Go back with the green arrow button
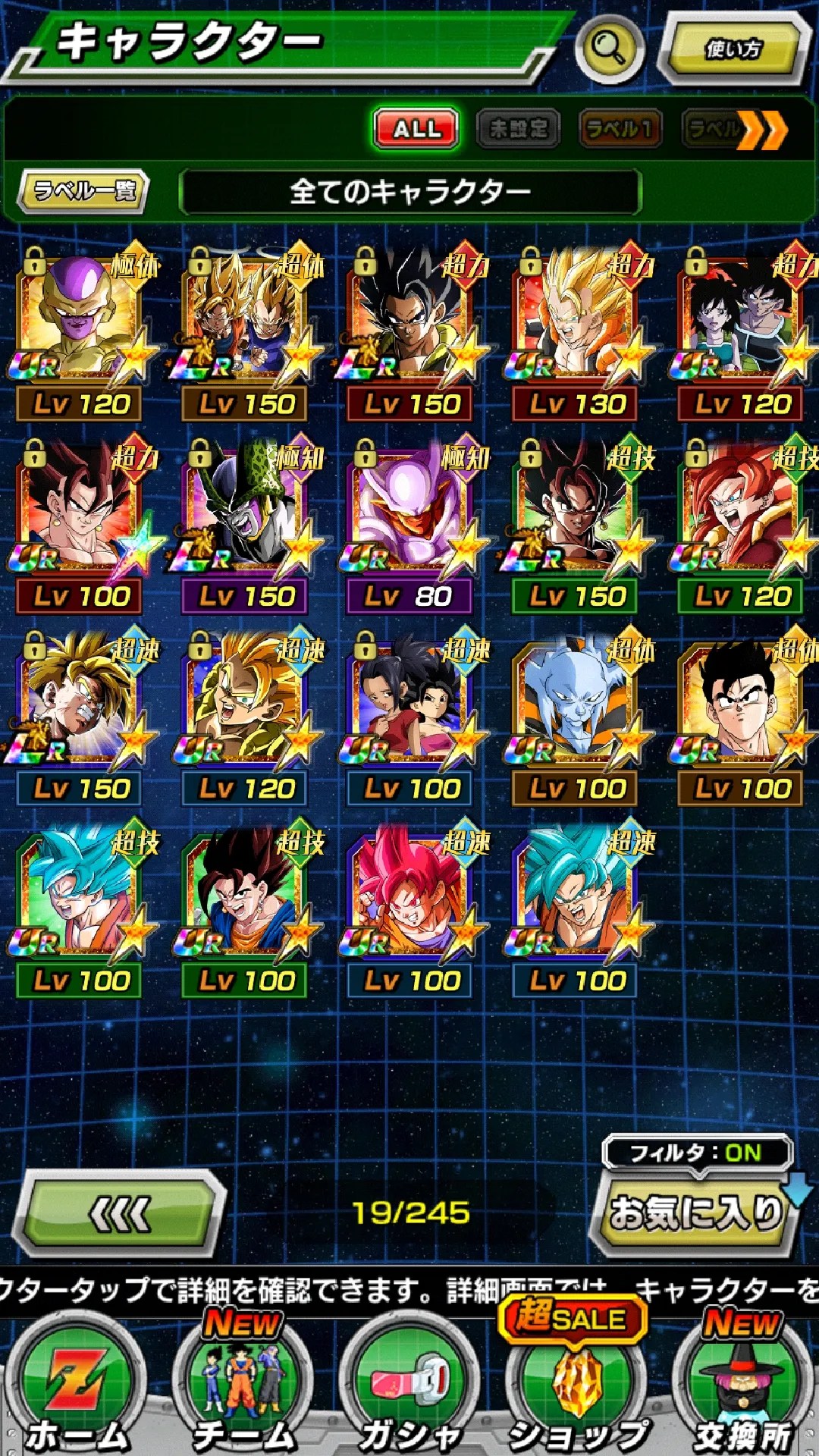 [120, 1214]
